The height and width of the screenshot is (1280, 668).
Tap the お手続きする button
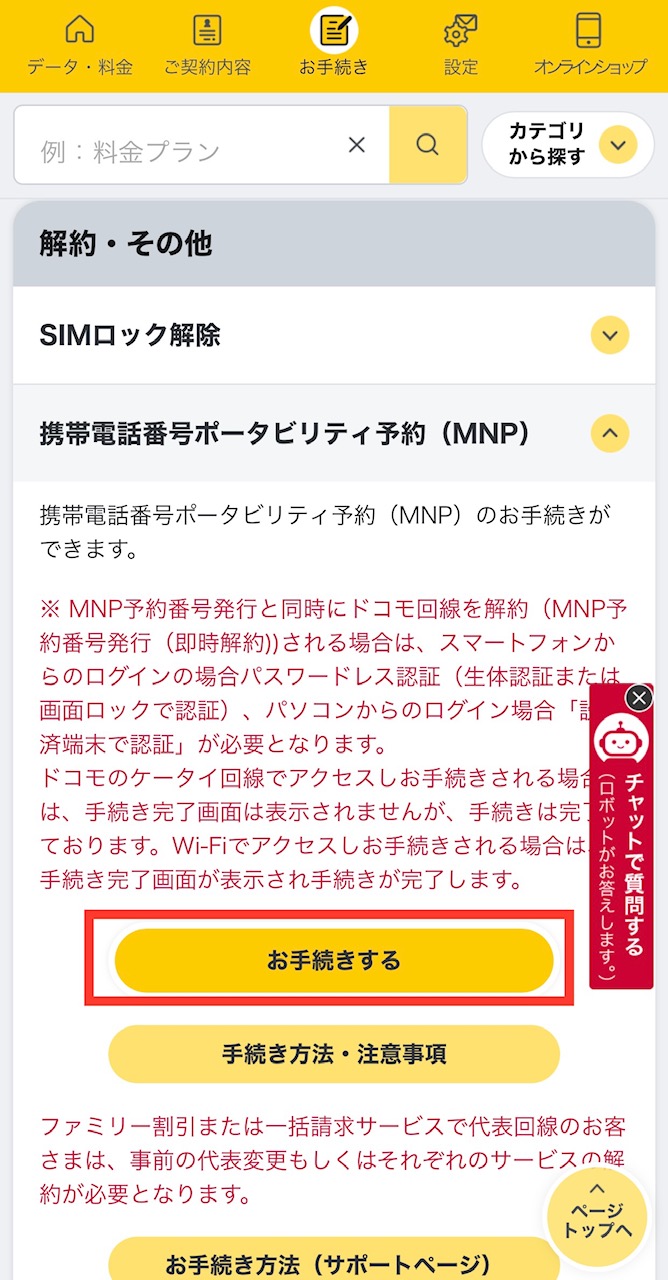tap(333, 961)
